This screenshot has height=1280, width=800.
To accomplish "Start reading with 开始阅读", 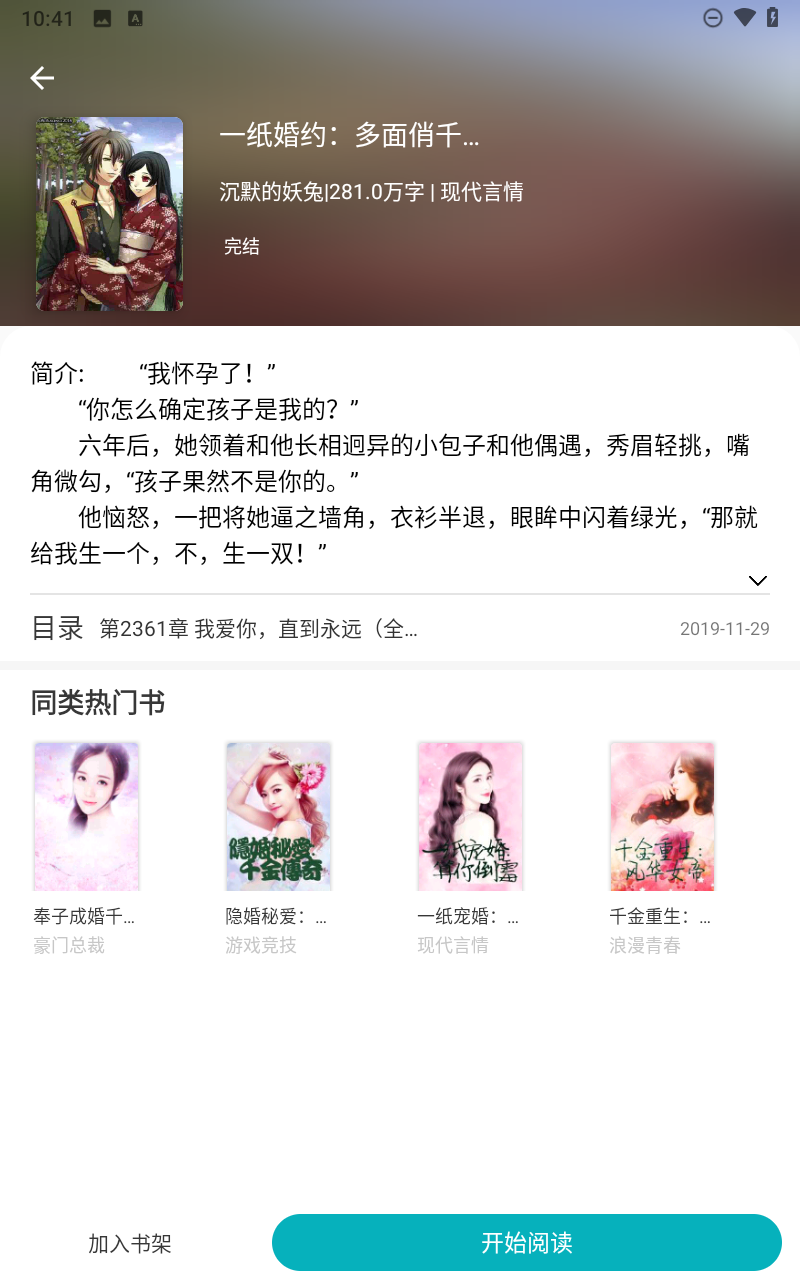I will [526, 1243].
